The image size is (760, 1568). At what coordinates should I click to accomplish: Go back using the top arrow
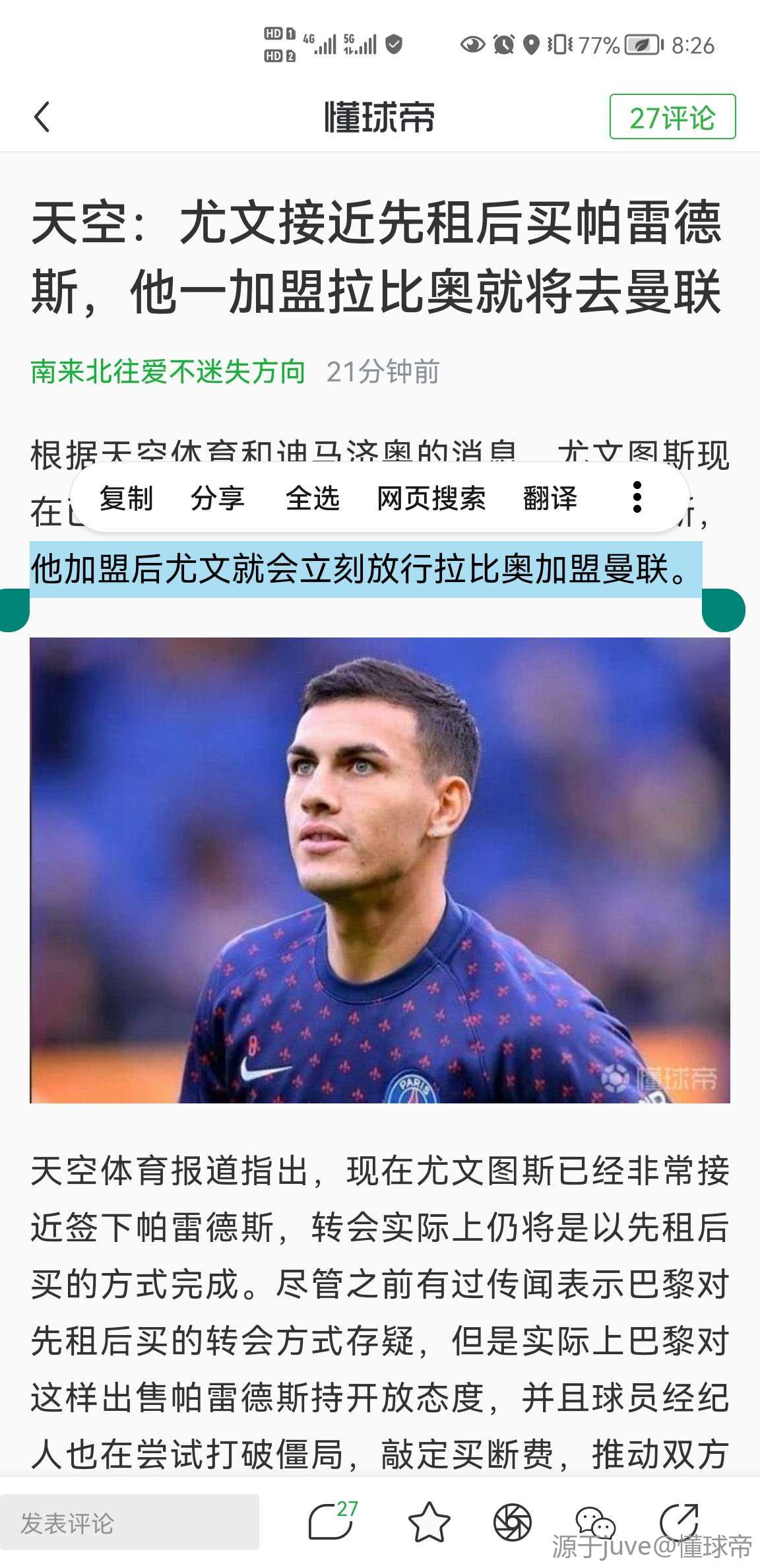pos(42,117)
